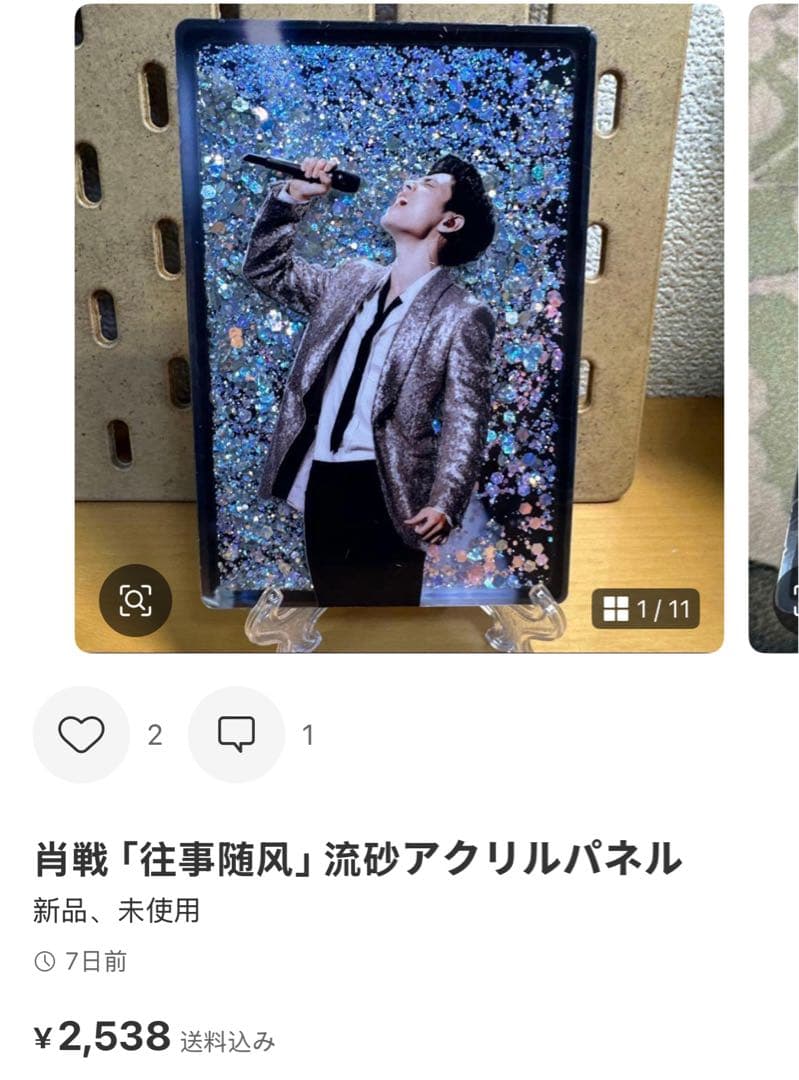Click the "送料込み" shipping-included label
The width and height of the screenshot is (799, 1080).
tap(231, 1043)
